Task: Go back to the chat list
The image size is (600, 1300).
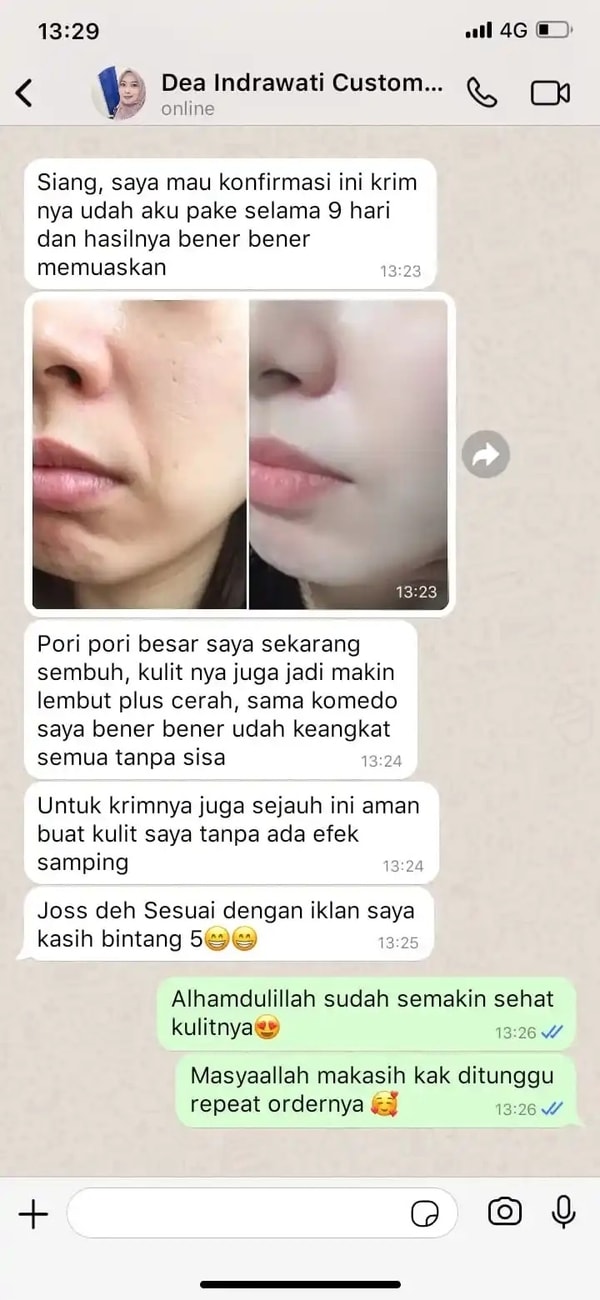Action: [x=25, y=93]
